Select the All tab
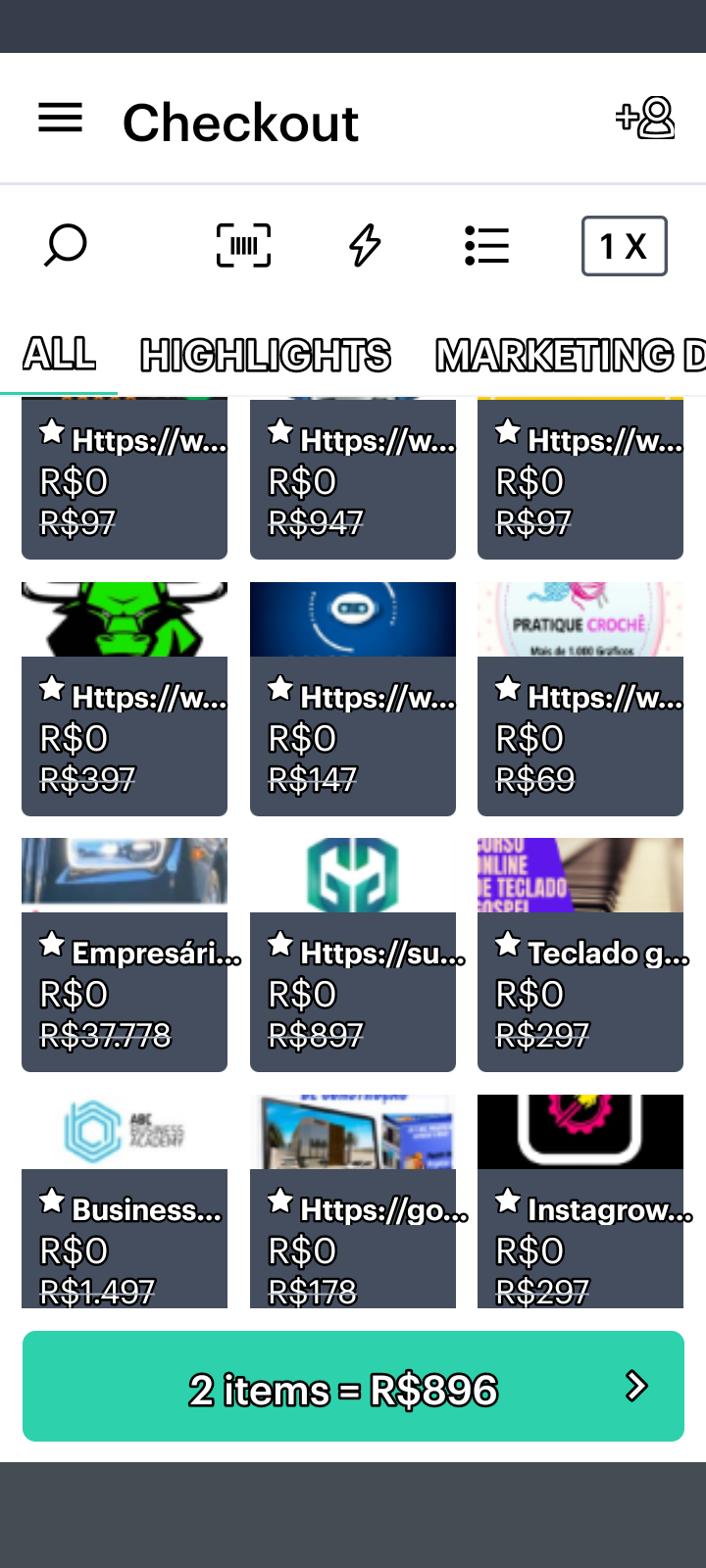 60,354
